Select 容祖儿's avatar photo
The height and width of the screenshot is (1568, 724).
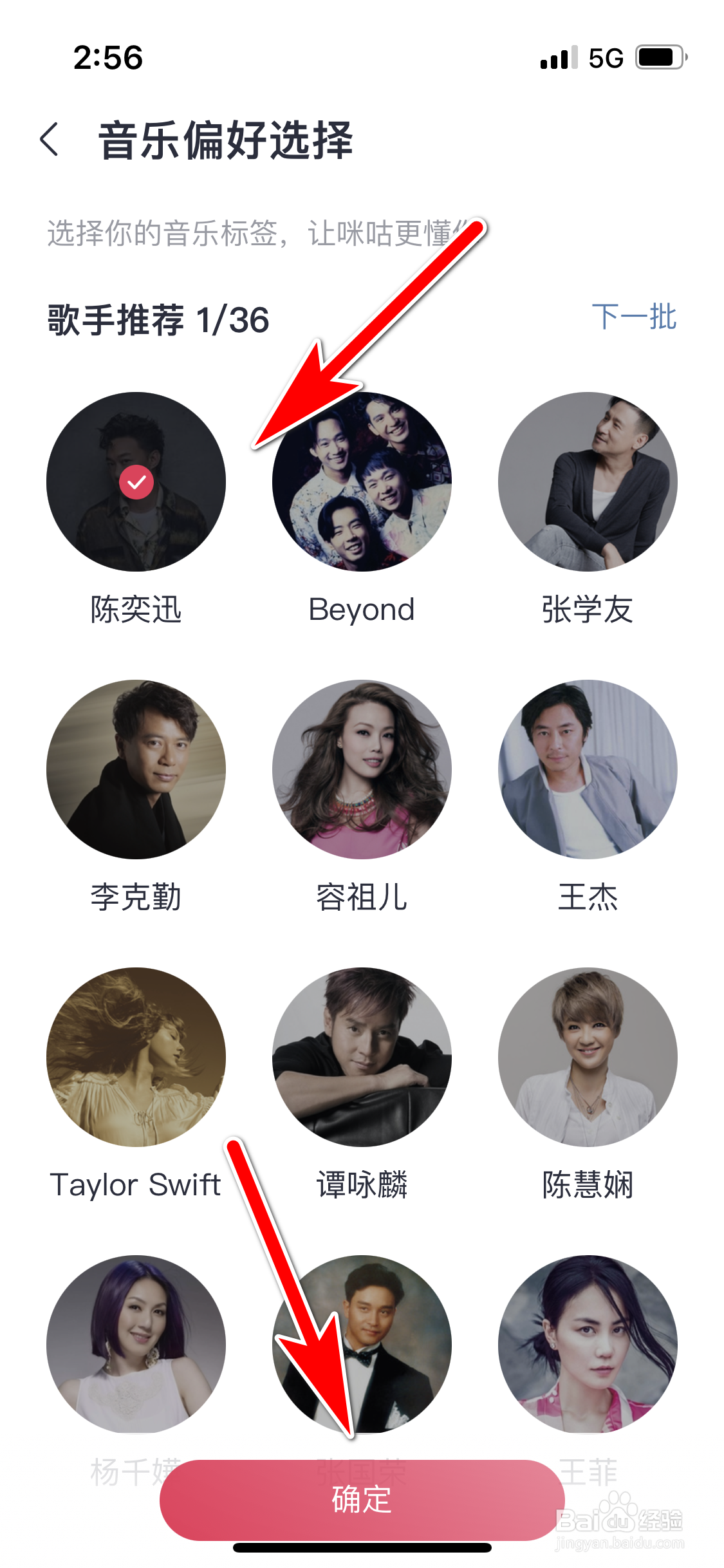pyautogui.click(x=362, y=768)
